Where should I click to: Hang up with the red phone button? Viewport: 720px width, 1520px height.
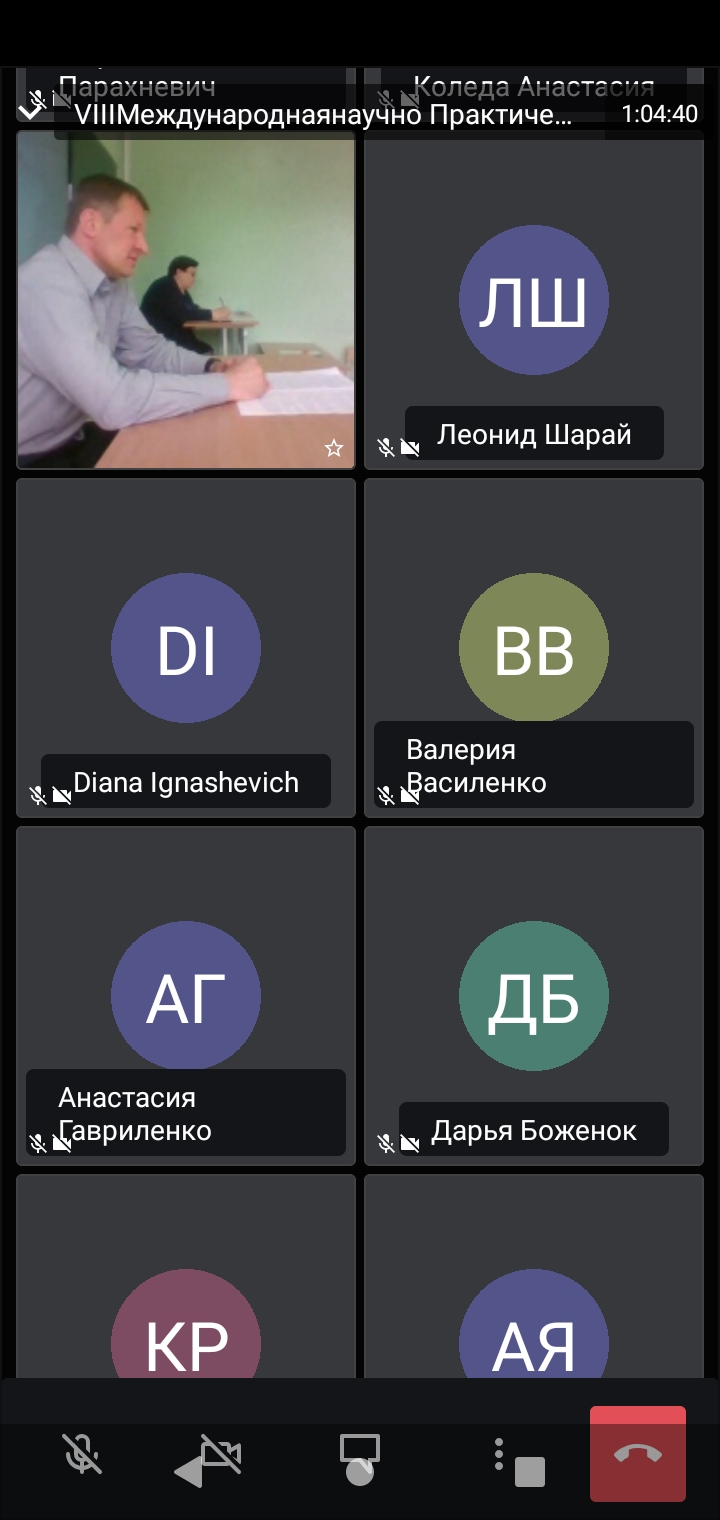[x=638, y=1454]
